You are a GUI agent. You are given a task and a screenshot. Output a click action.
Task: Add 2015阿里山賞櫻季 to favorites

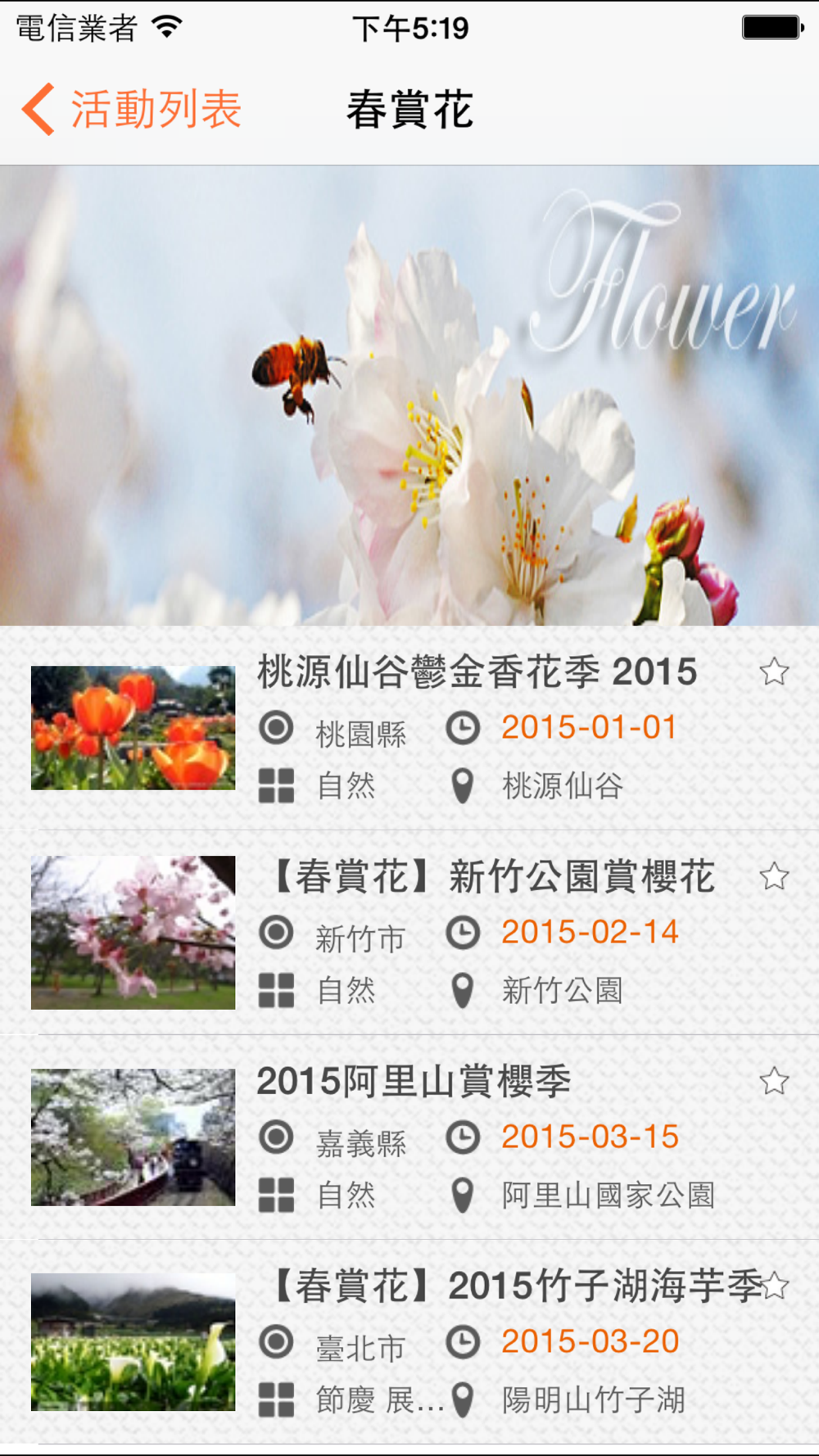(774, 1082)
